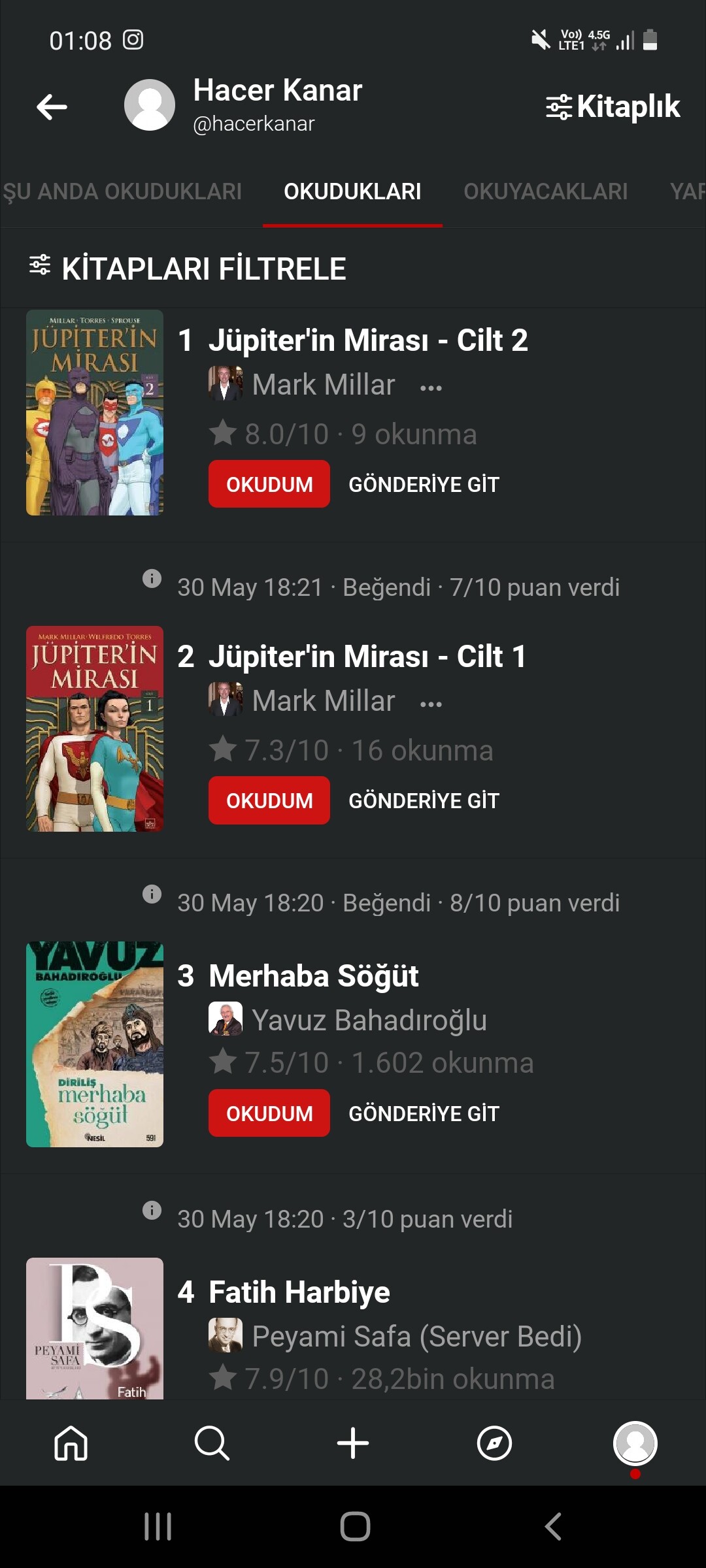
Task: Tap Okudum for Merhaba Söğüt
Action: coord(269,1113)
